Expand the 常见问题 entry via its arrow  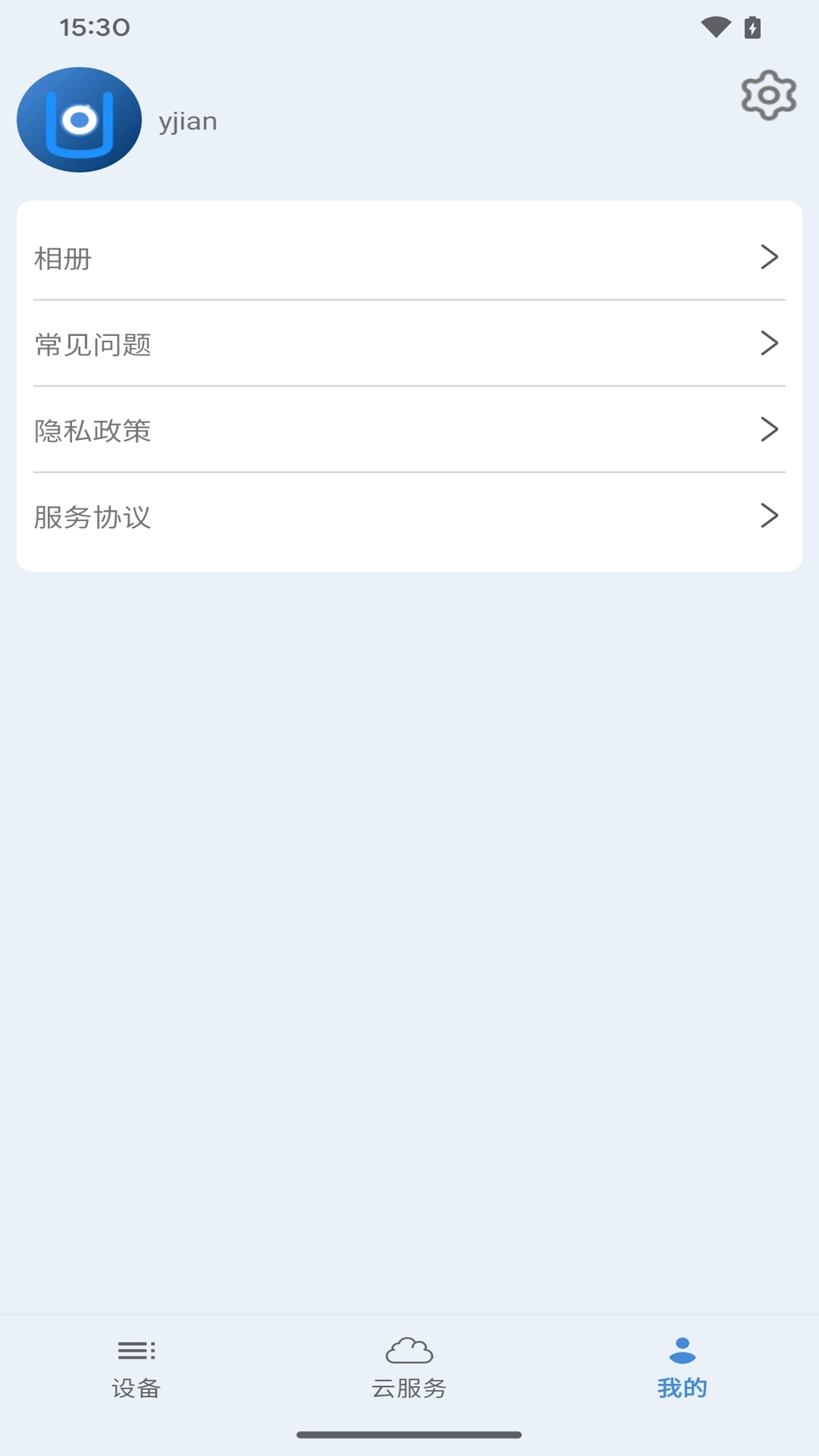pos(771,344)
